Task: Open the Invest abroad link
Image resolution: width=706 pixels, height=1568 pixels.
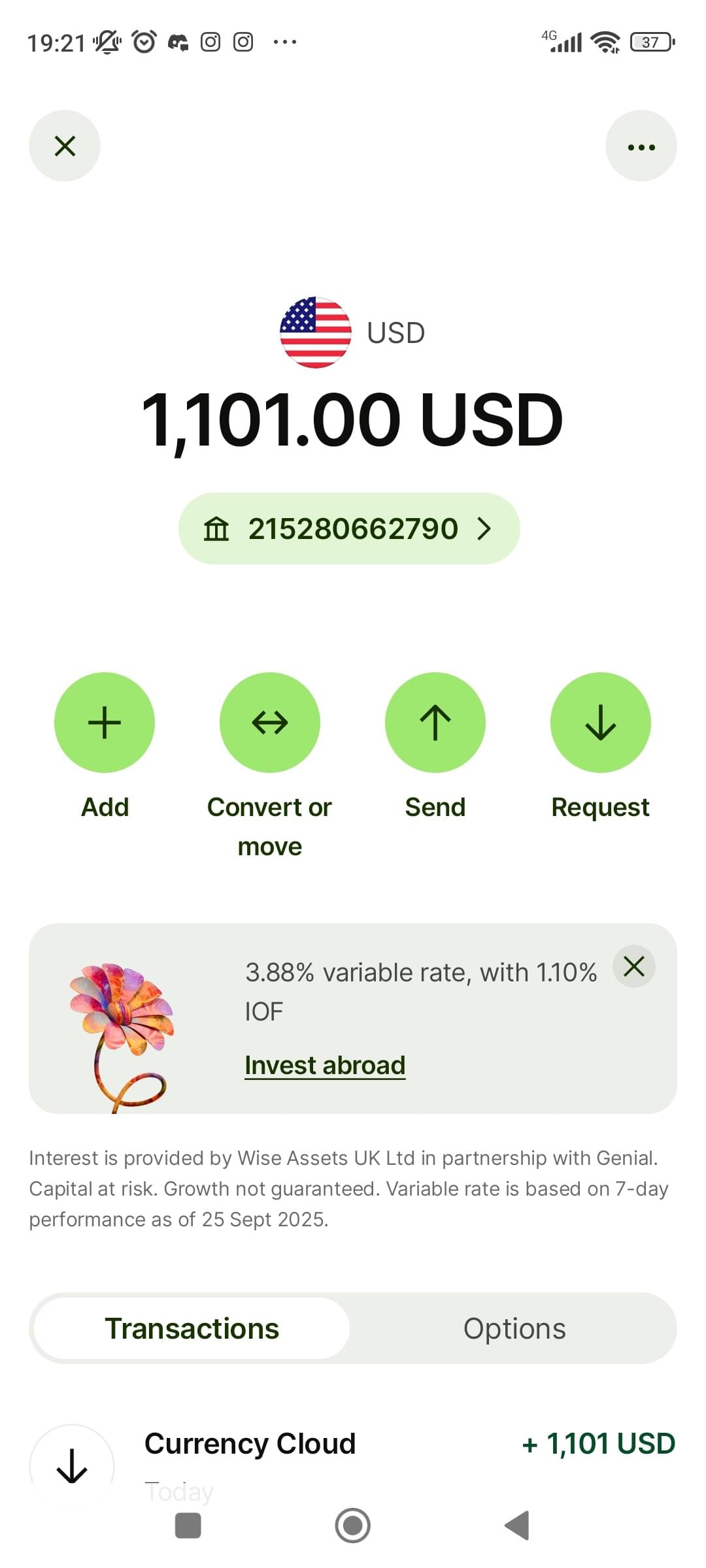Action: click(x=325, y=1066)
